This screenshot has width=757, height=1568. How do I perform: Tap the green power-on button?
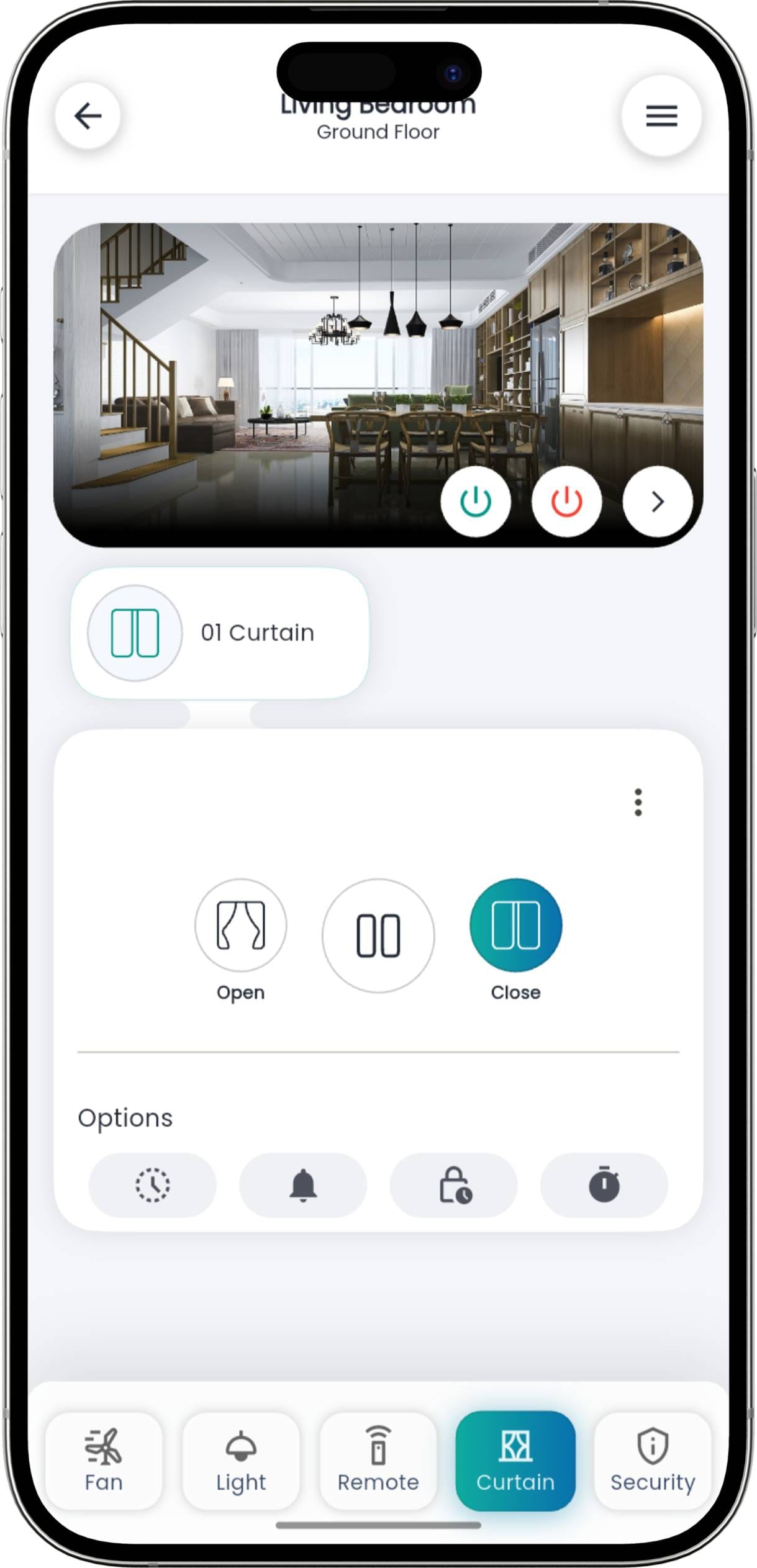(x=475, y=502)
